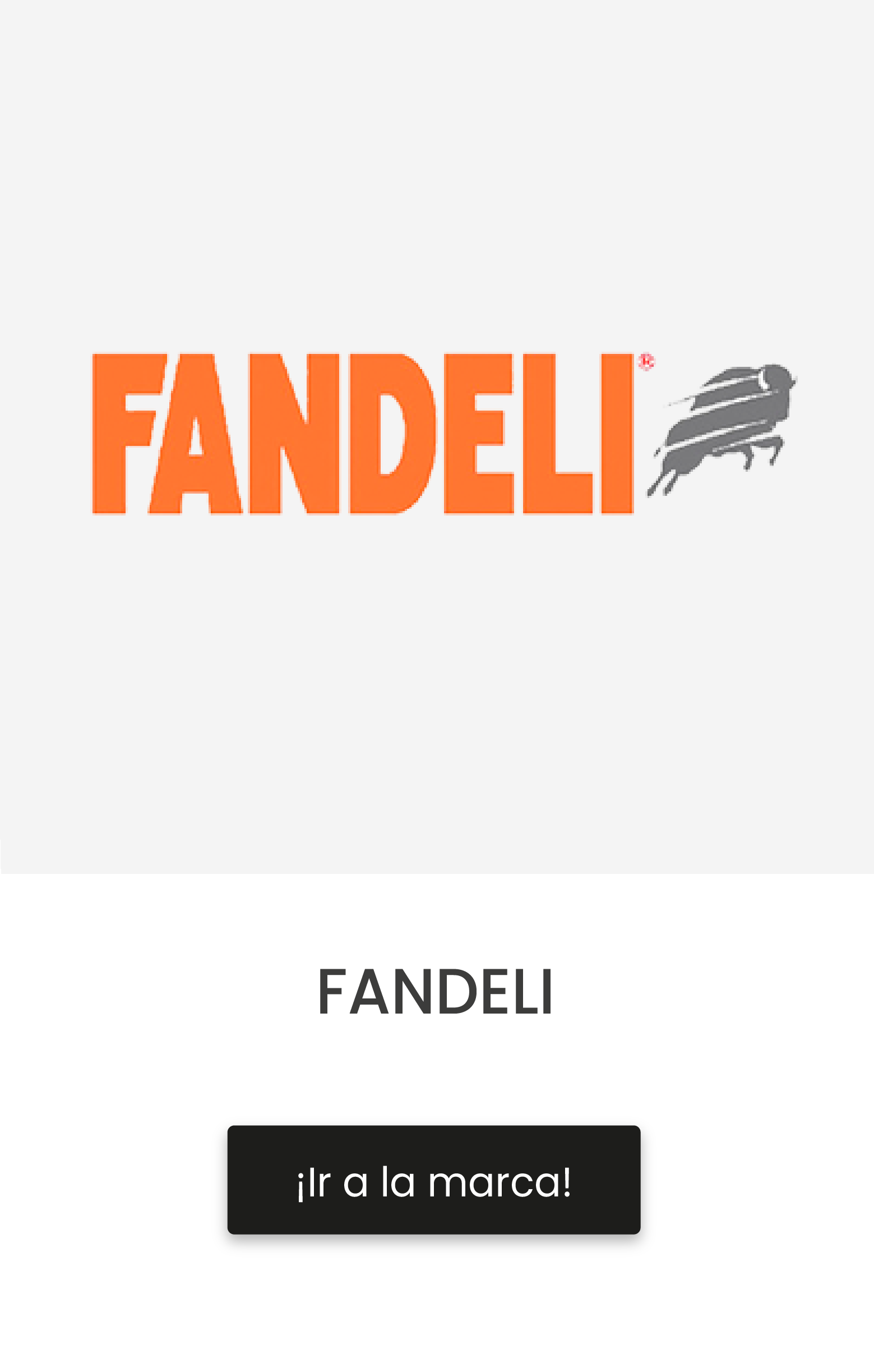Open the FANDELI brand image tile
The height and width of the screenshot is (1372, 874).
point(437,436)
